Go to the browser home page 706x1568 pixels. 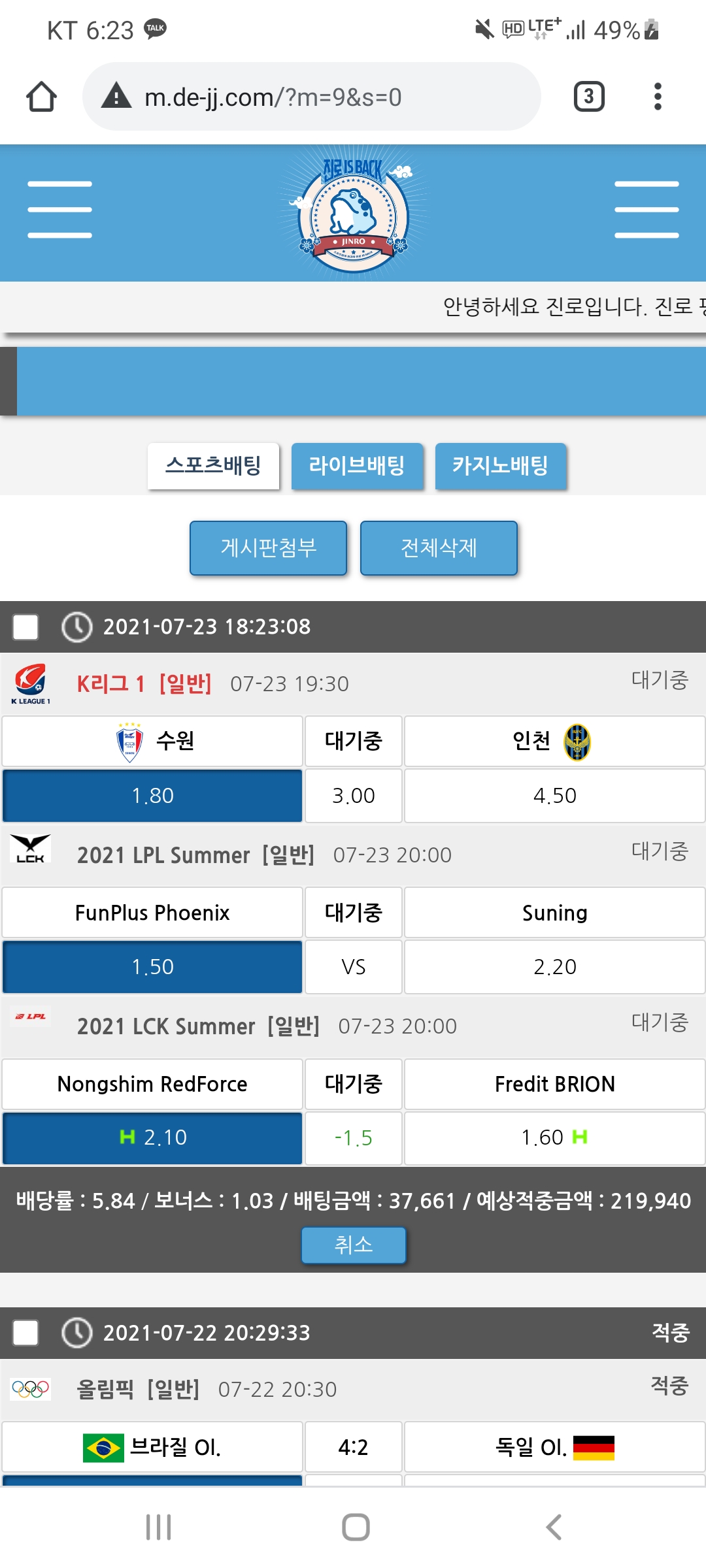pyautogui.click(x=41, y=97)
